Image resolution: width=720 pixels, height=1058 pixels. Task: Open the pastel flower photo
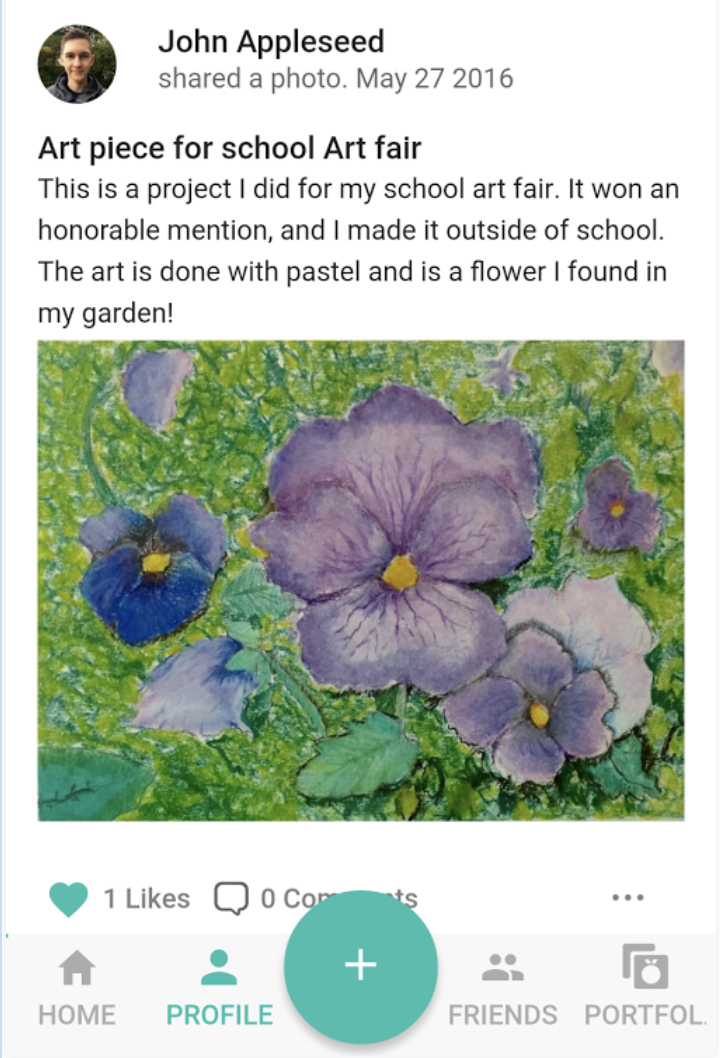click(x=360, y=580)
